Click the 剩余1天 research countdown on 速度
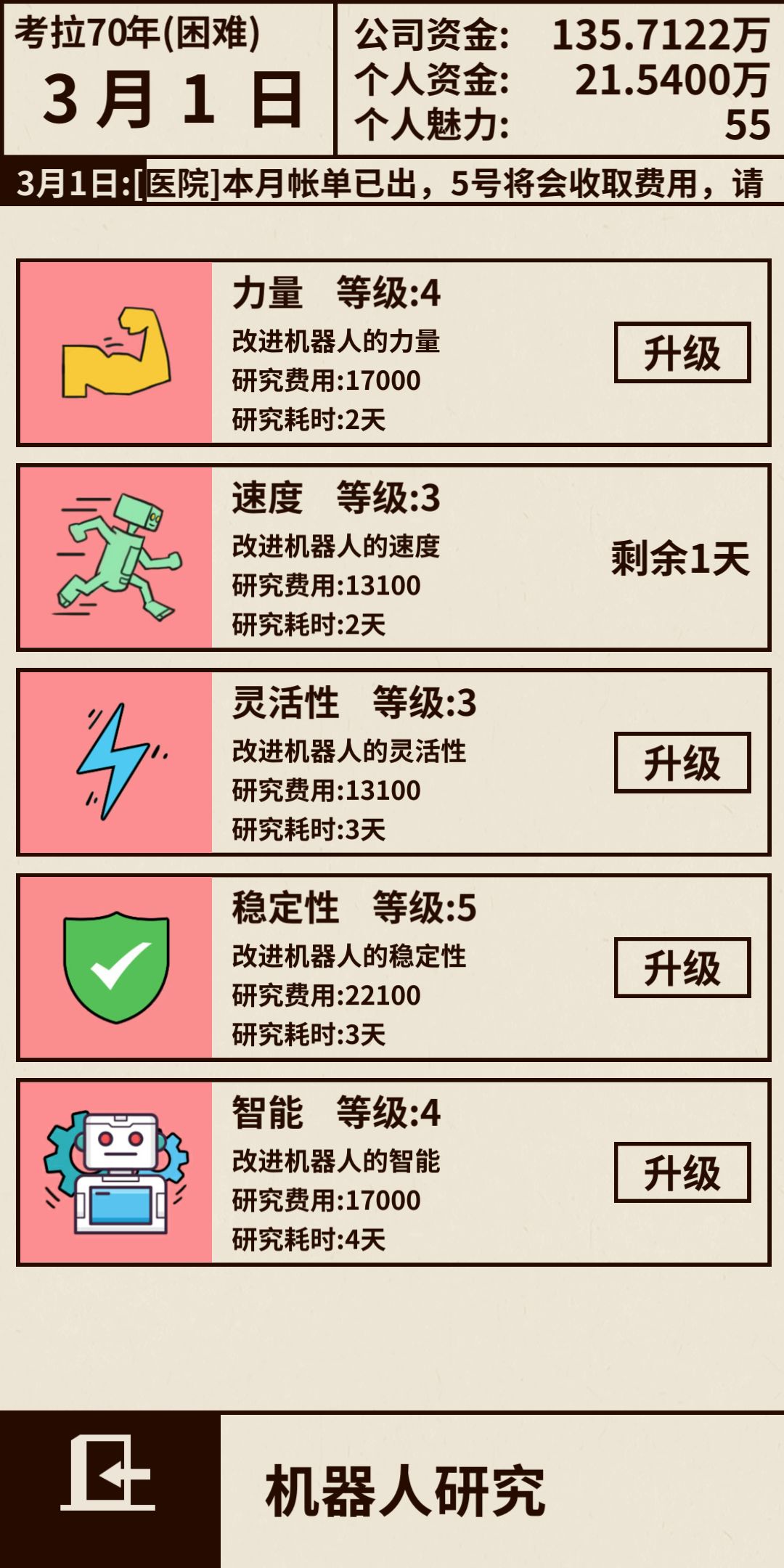Viewport: 784px width, 1568px height. click(682, 558)
